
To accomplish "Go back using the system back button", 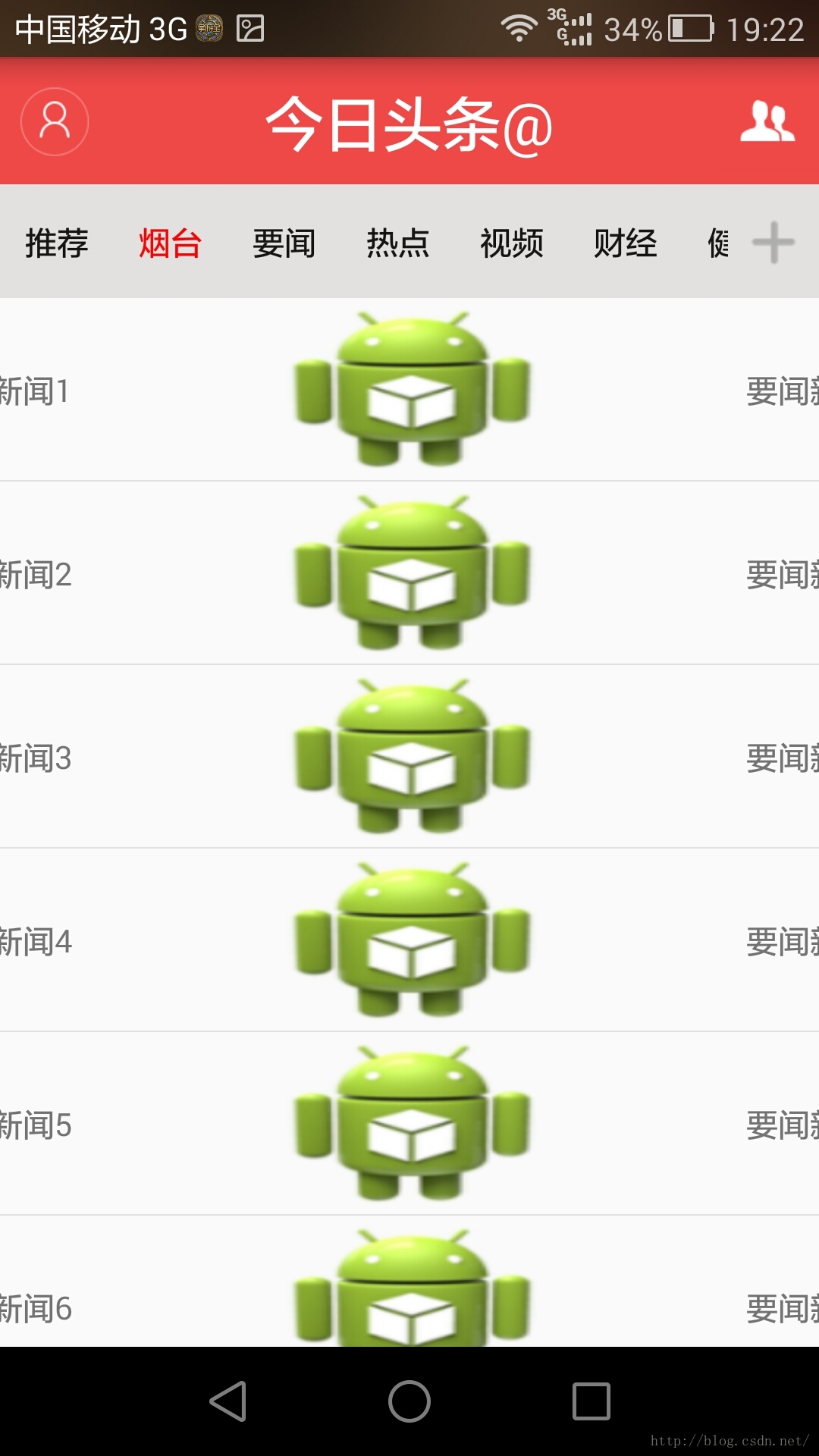I will pos(227,1401).
